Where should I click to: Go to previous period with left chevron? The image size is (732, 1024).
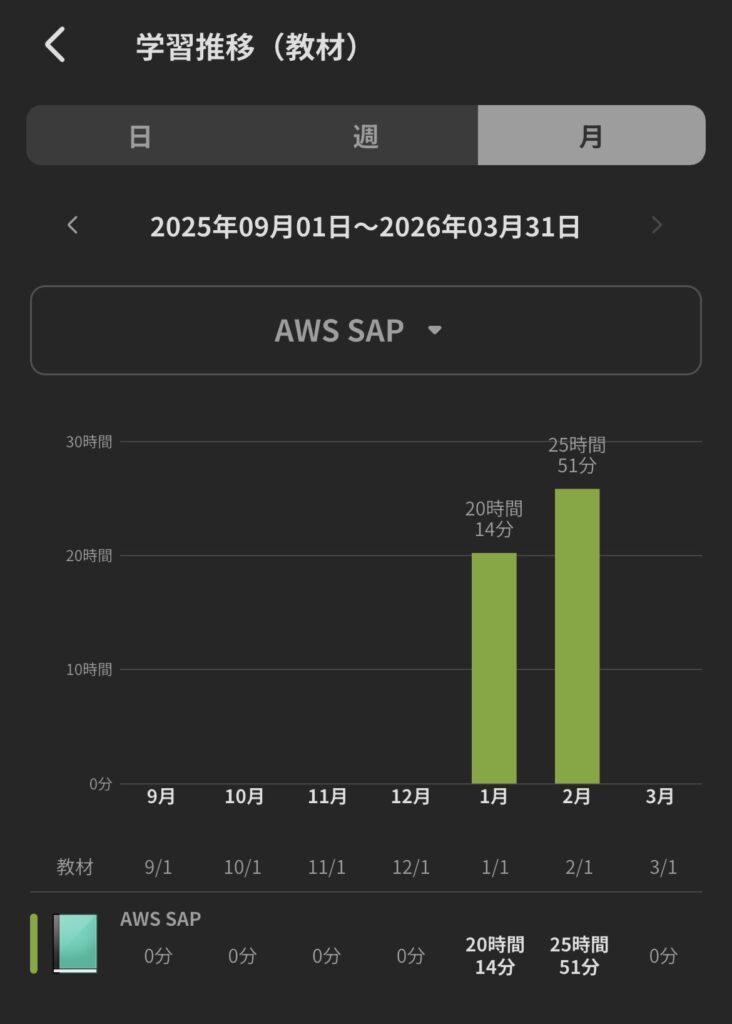[x=73, y=226]
